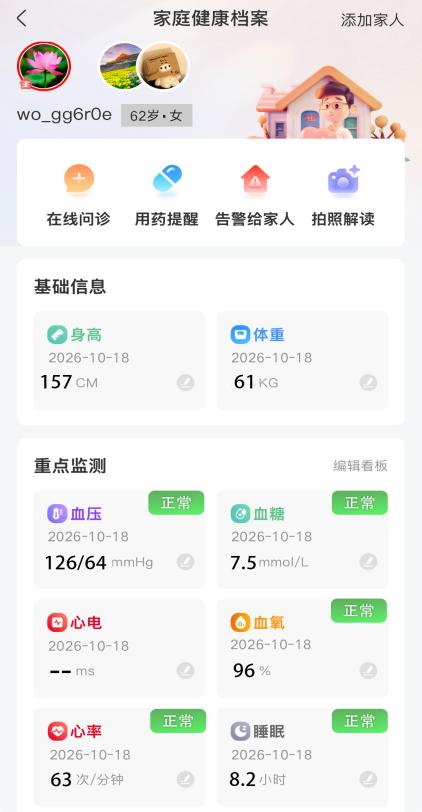Open 拍照解读 photo interpretation
The width and height of the screenshot is (422, 812).
[x=343, y=196]
